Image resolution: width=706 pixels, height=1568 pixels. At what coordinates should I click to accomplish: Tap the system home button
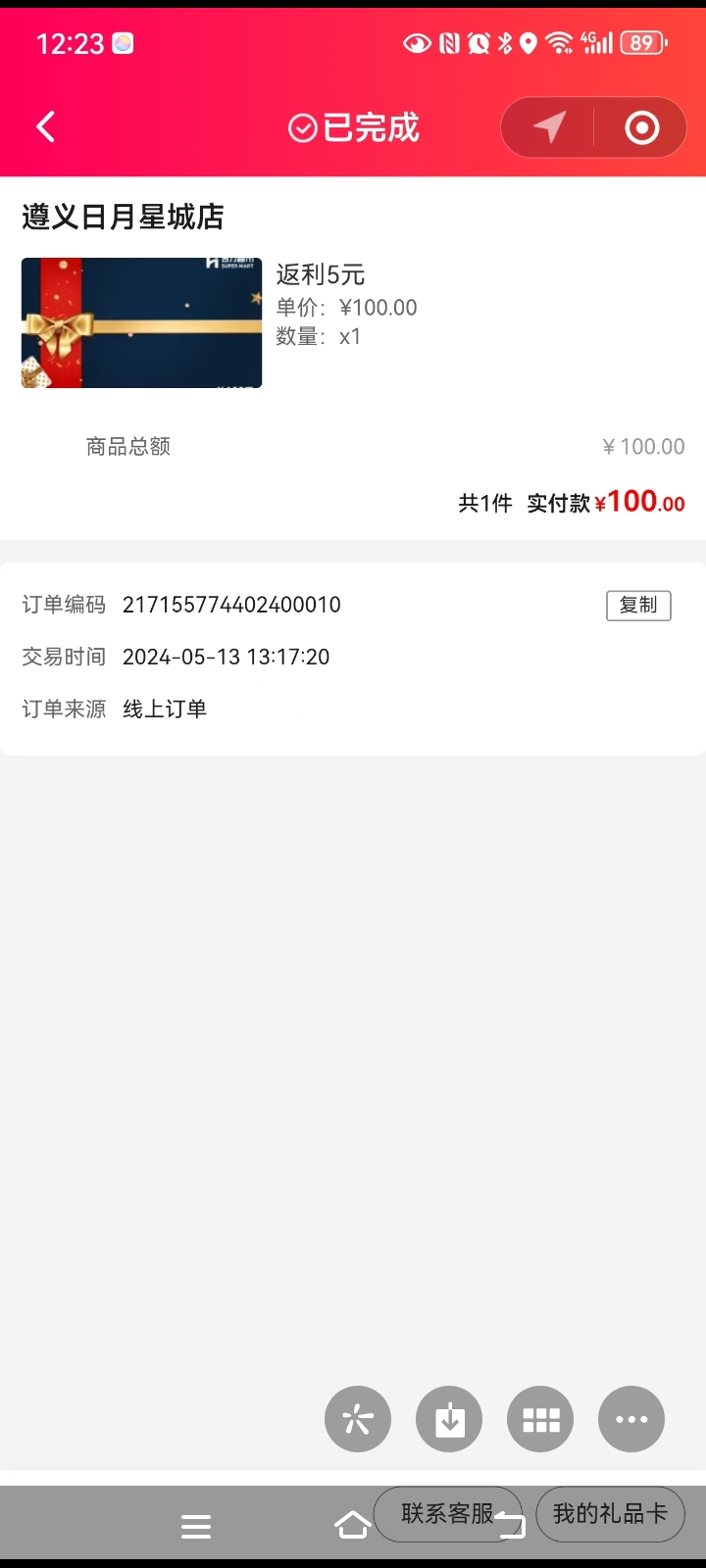352,1526
